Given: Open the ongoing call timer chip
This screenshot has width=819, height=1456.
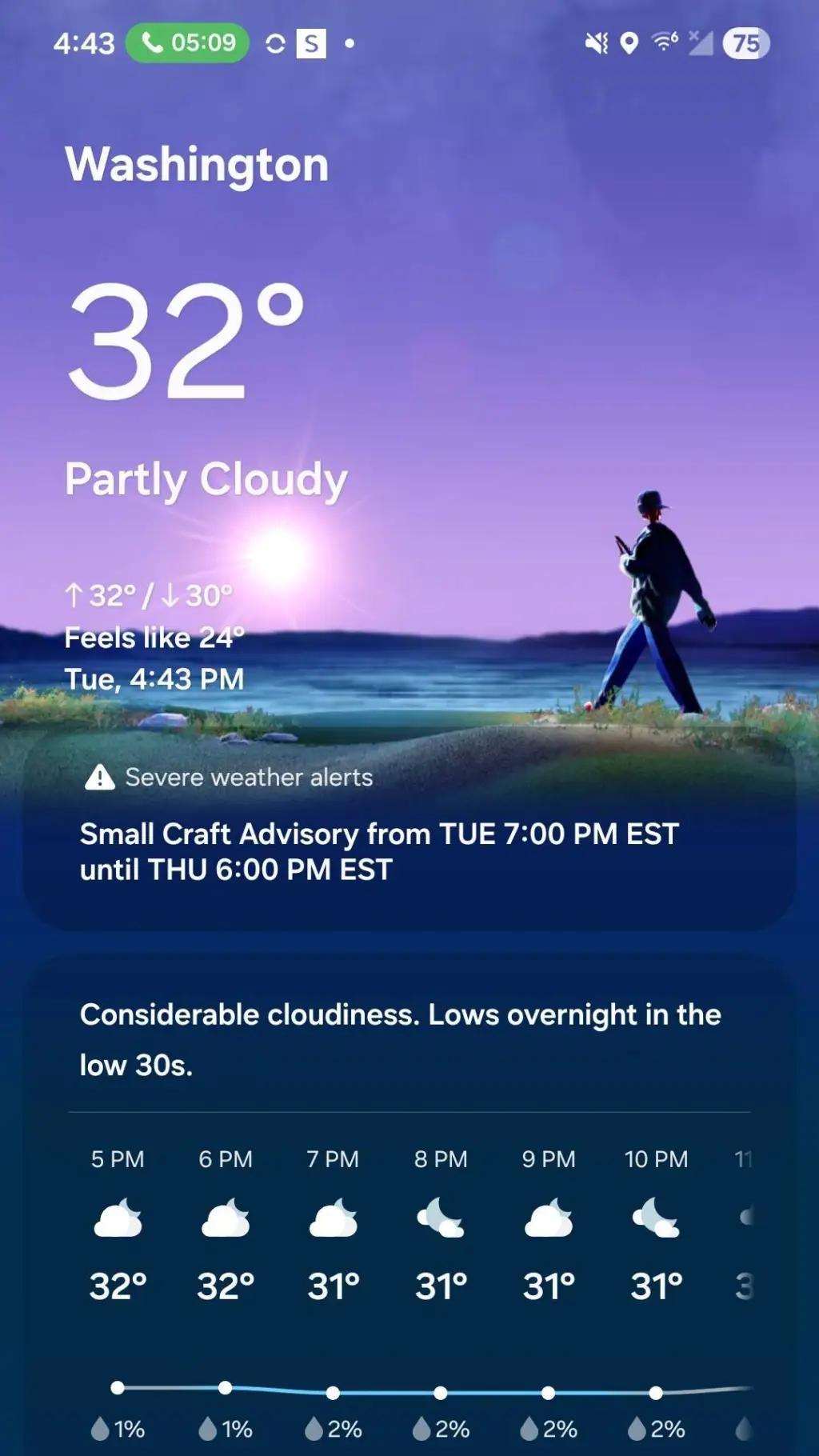Looking at the screenshot, I should point(188,42).
